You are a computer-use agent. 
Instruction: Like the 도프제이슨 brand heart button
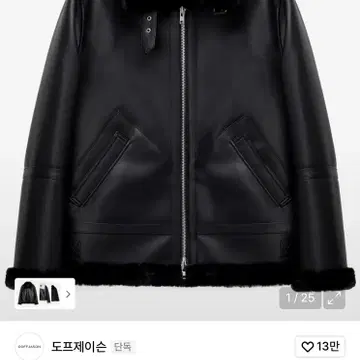(x=320, y=347)
